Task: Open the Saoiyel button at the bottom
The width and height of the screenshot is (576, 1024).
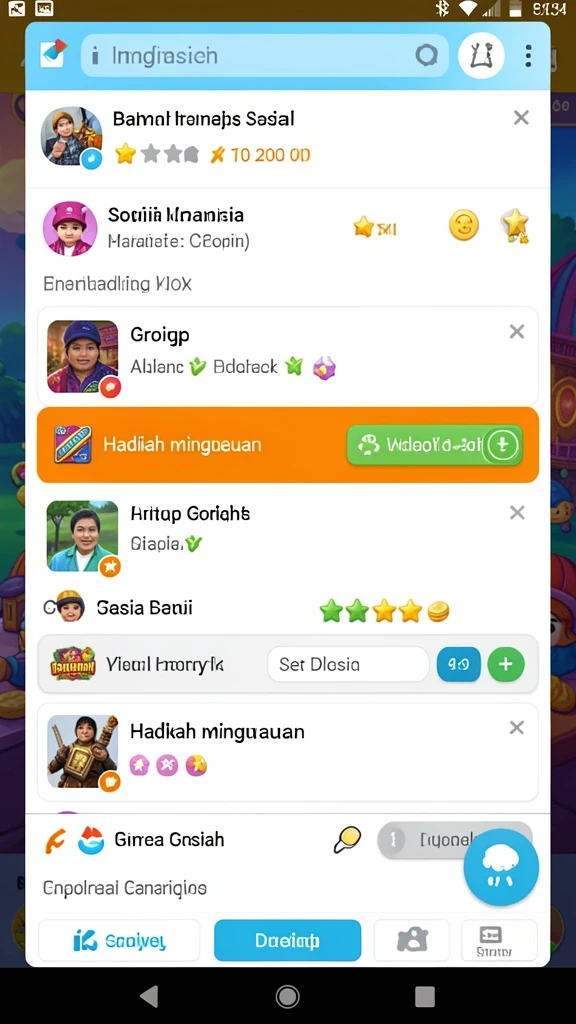Action: (x=119, y=940)
